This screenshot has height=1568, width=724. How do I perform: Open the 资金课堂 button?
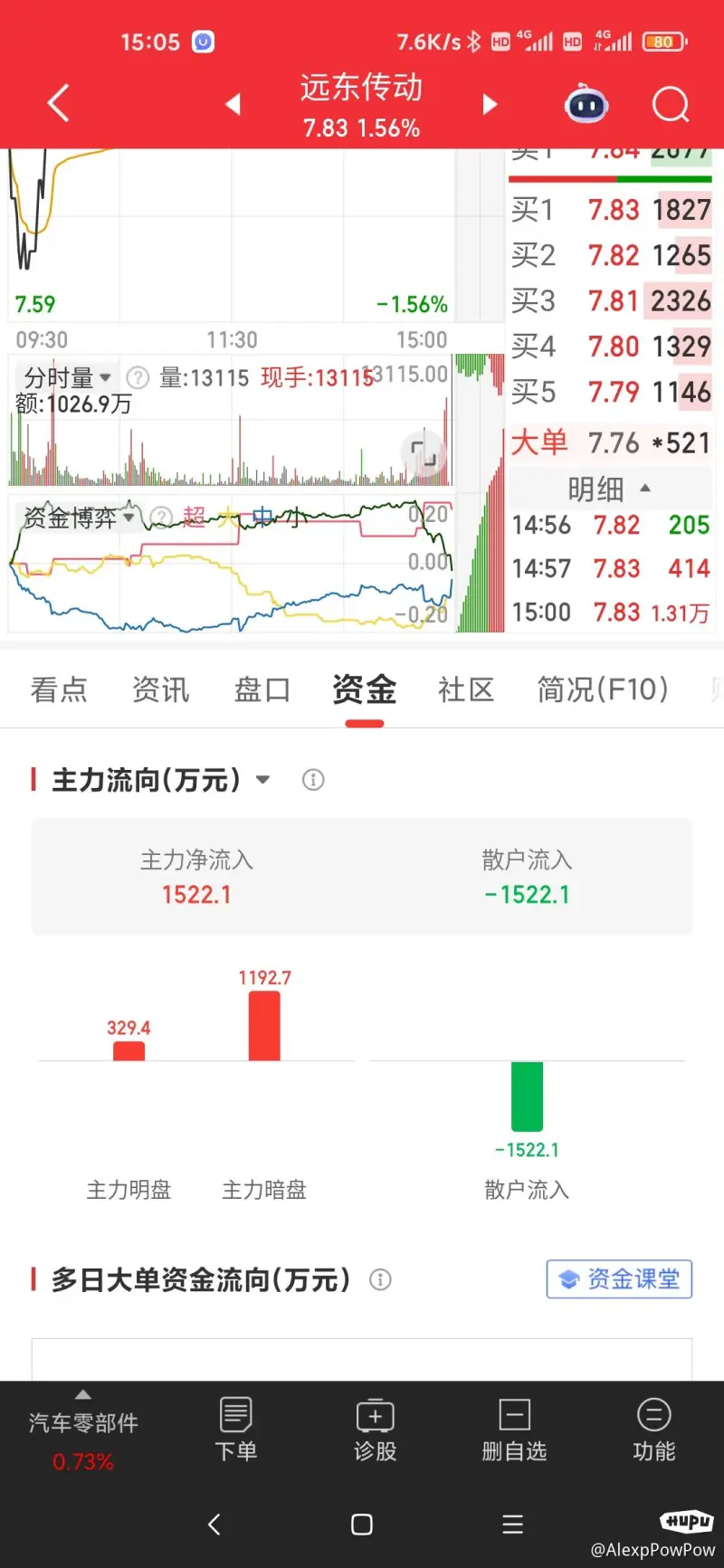click(x=619, y=1278)
